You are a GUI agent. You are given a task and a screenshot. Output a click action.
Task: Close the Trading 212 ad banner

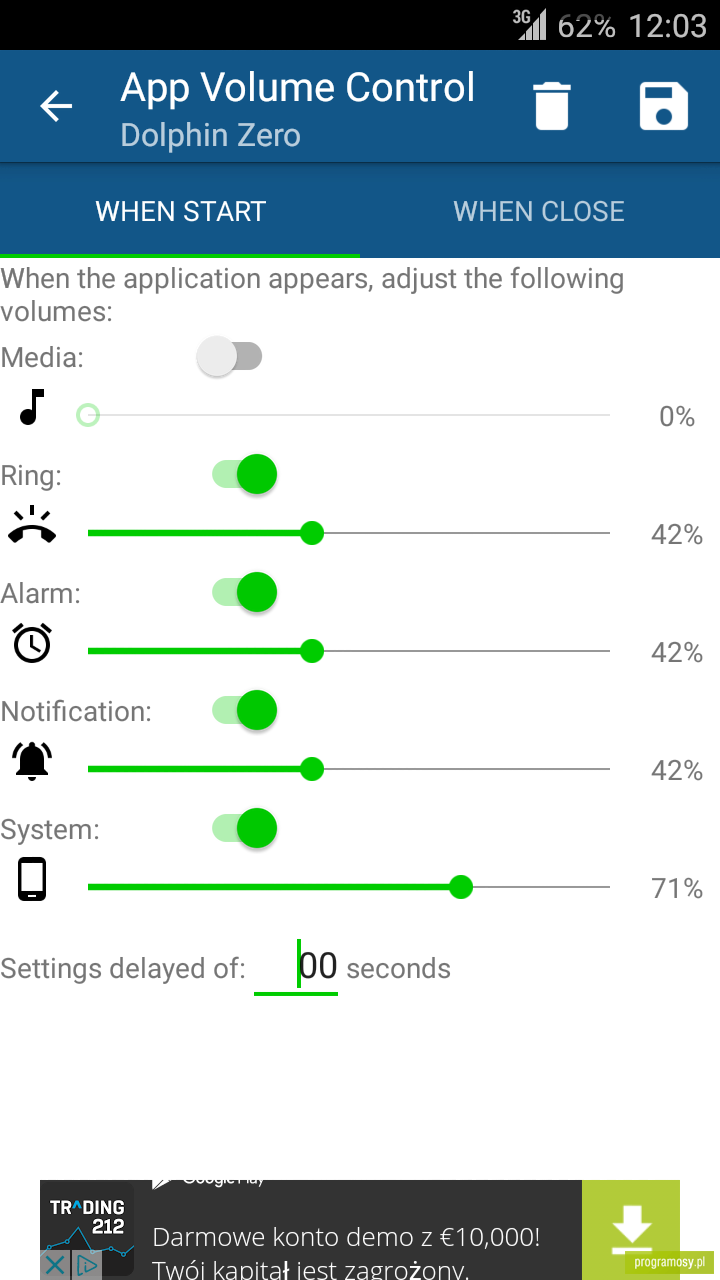(56, 1266)
